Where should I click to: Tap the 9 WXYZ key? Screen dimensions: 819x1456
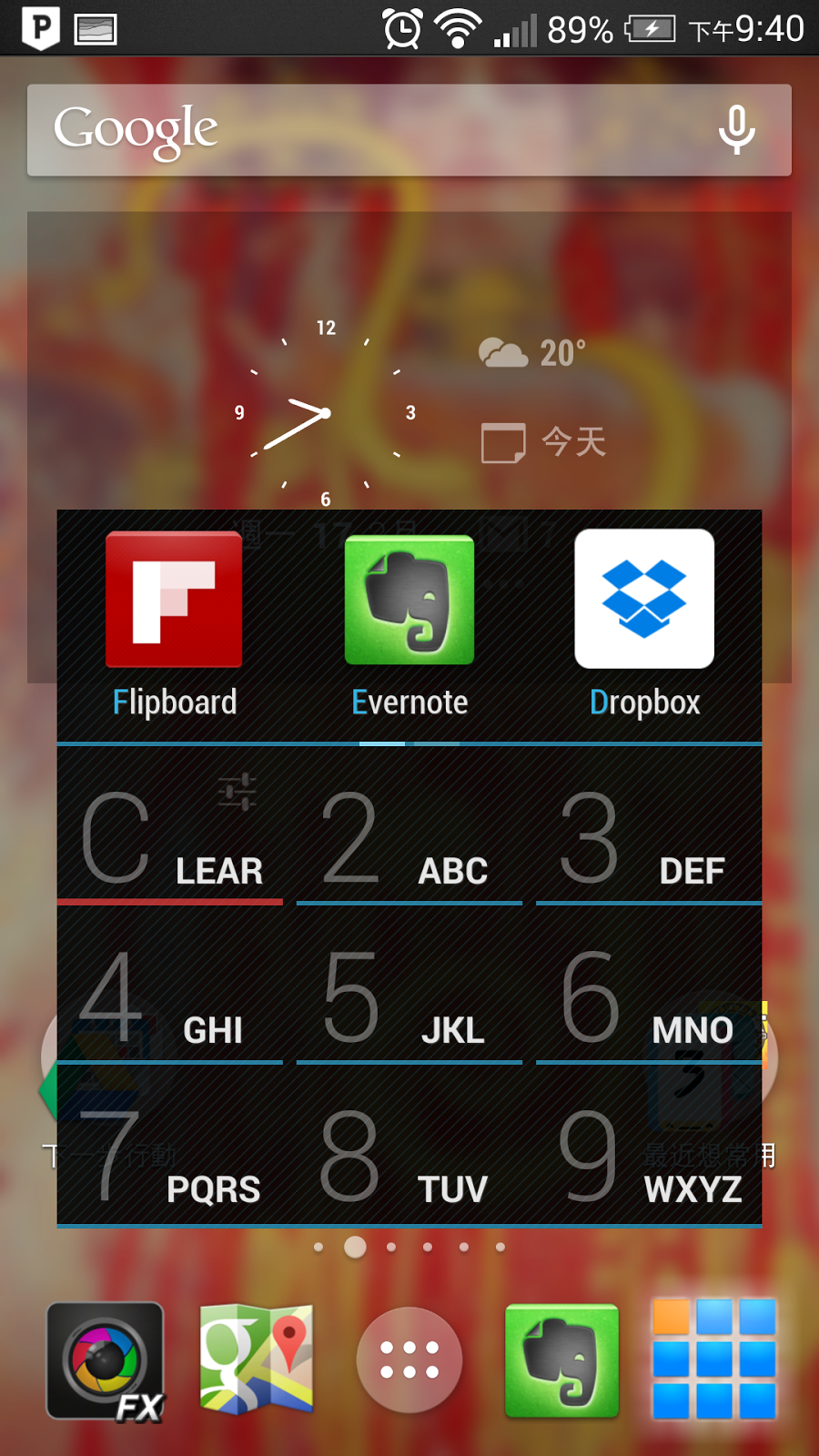click(648, 1156)
